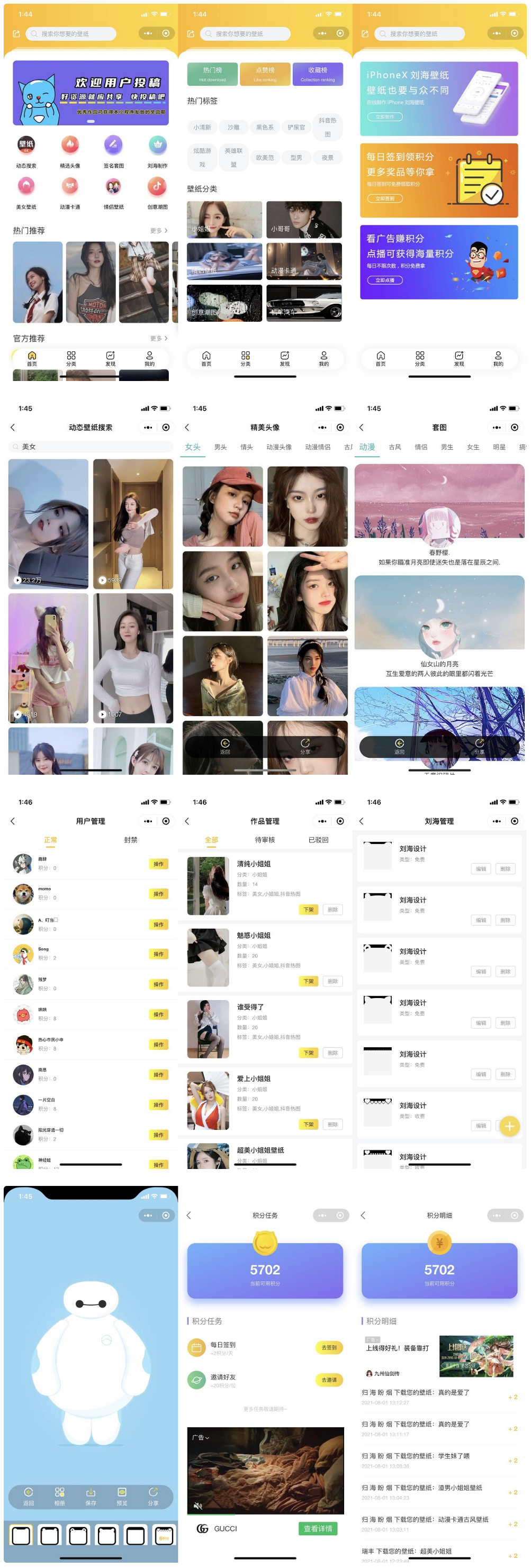Expand 更多 next to 热门推荐
This screenshot has height=1568, width=531.
point(159,231)
